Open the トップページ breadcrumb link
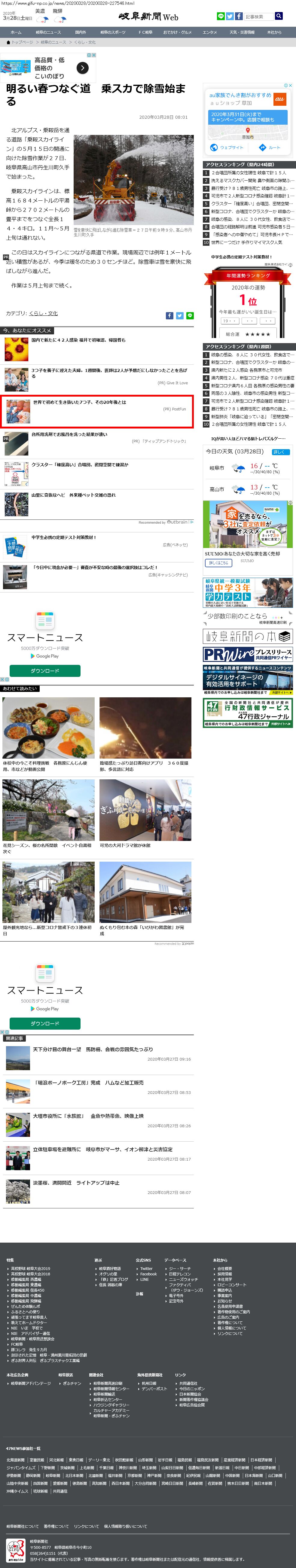 coord(22,42)
